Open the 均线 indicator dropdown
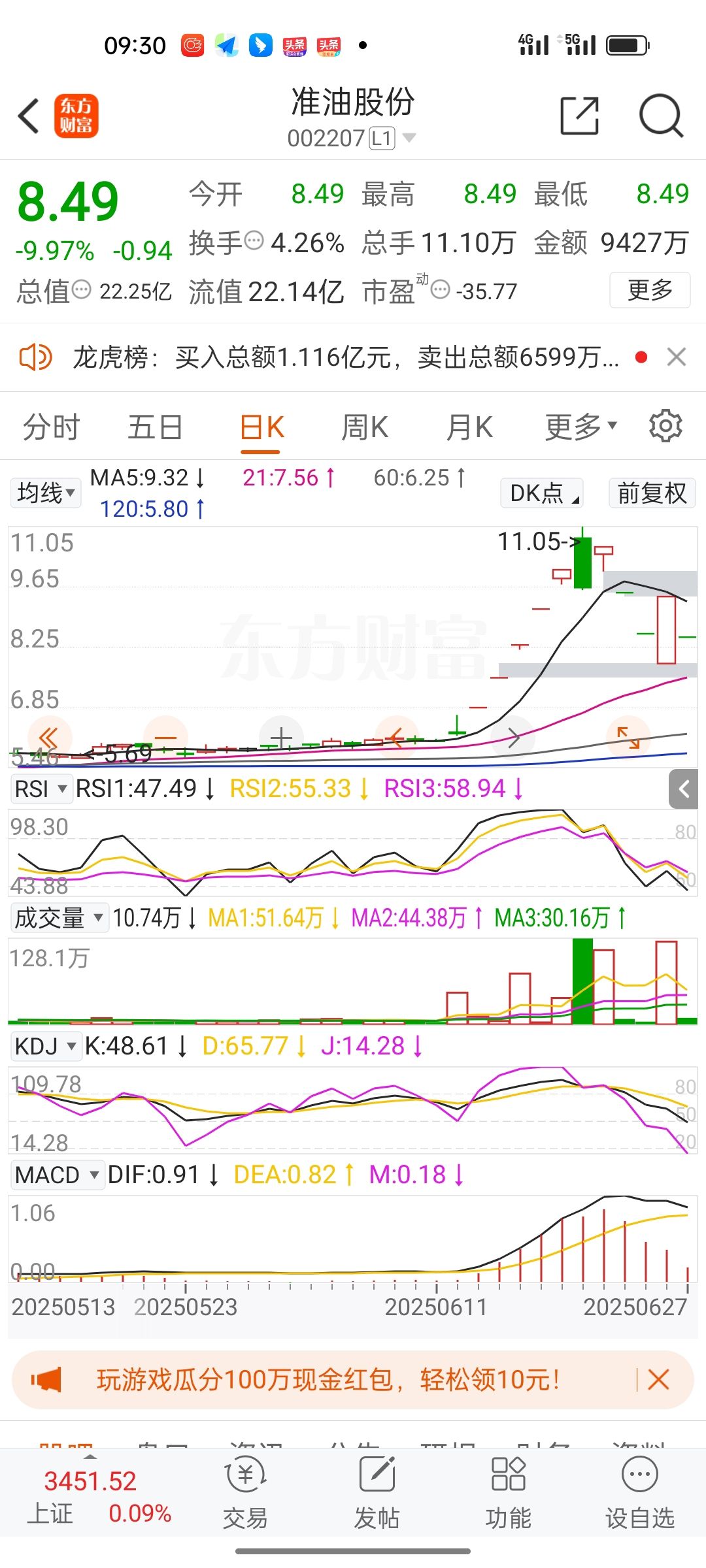Viewport: 706px width, 1568px height. click(x=46, y=493)
